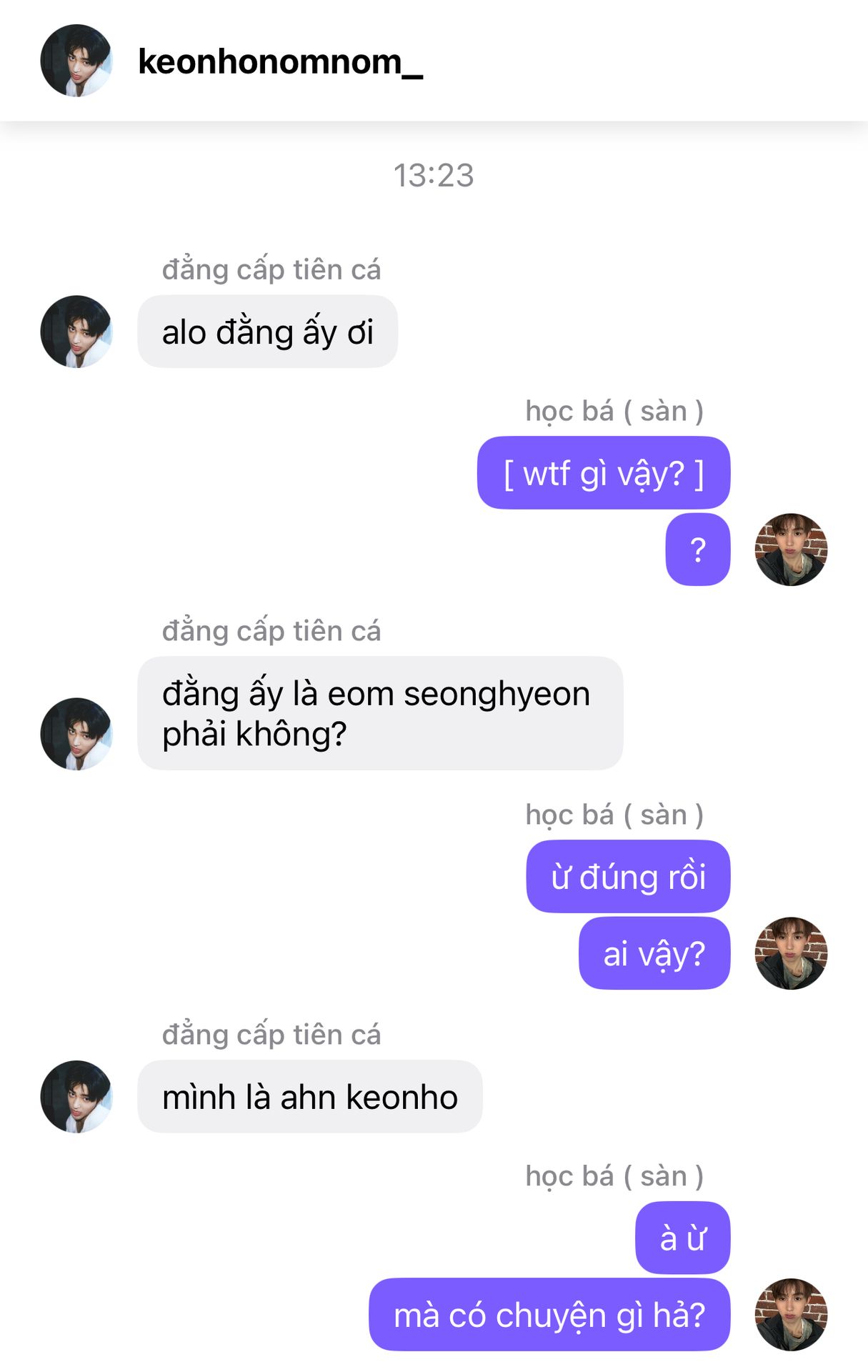Screen dimensions: 868x1372
Task: Open keonhonomnom_ profile picture in header
Action: coord(76,61)
